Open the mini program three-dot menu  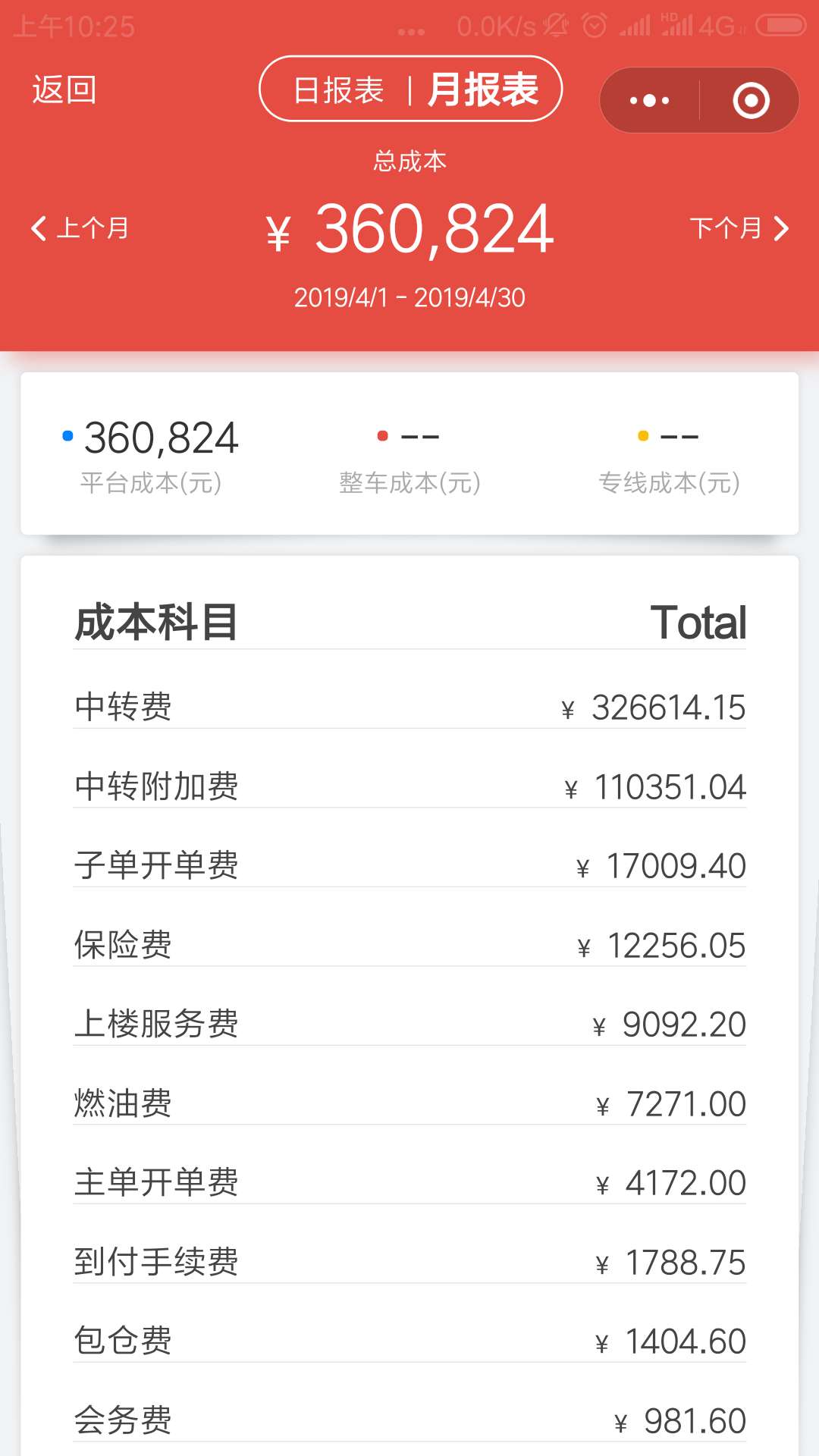pyautogui.click(x=650, y=101)
